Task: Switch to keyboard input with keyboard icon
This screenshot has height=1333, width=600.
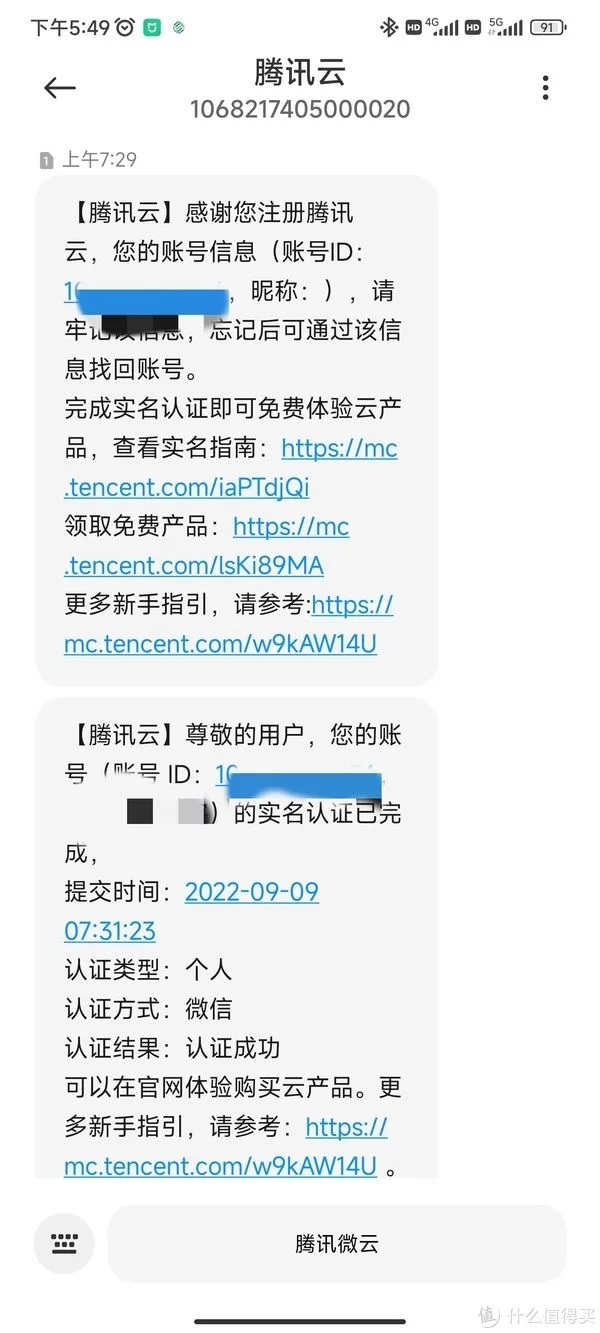Action: [64, 1244]
